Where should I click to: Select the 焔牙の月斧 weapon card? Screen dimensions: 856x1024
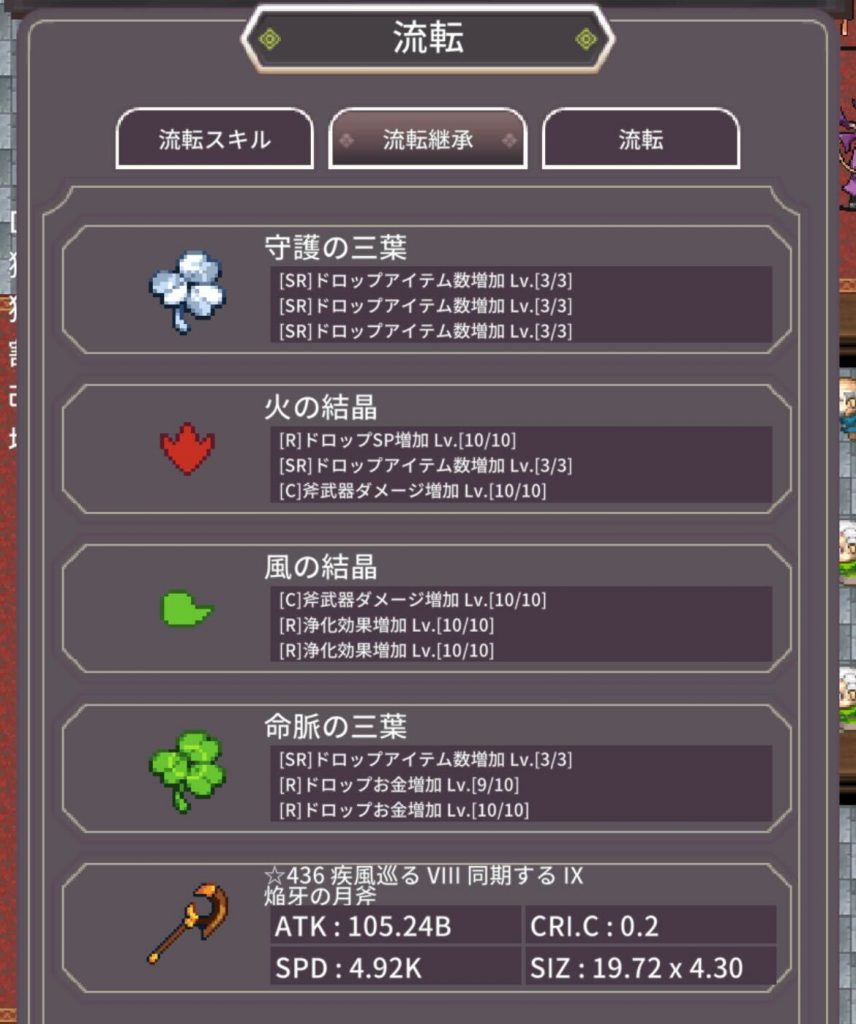(427, 926)
